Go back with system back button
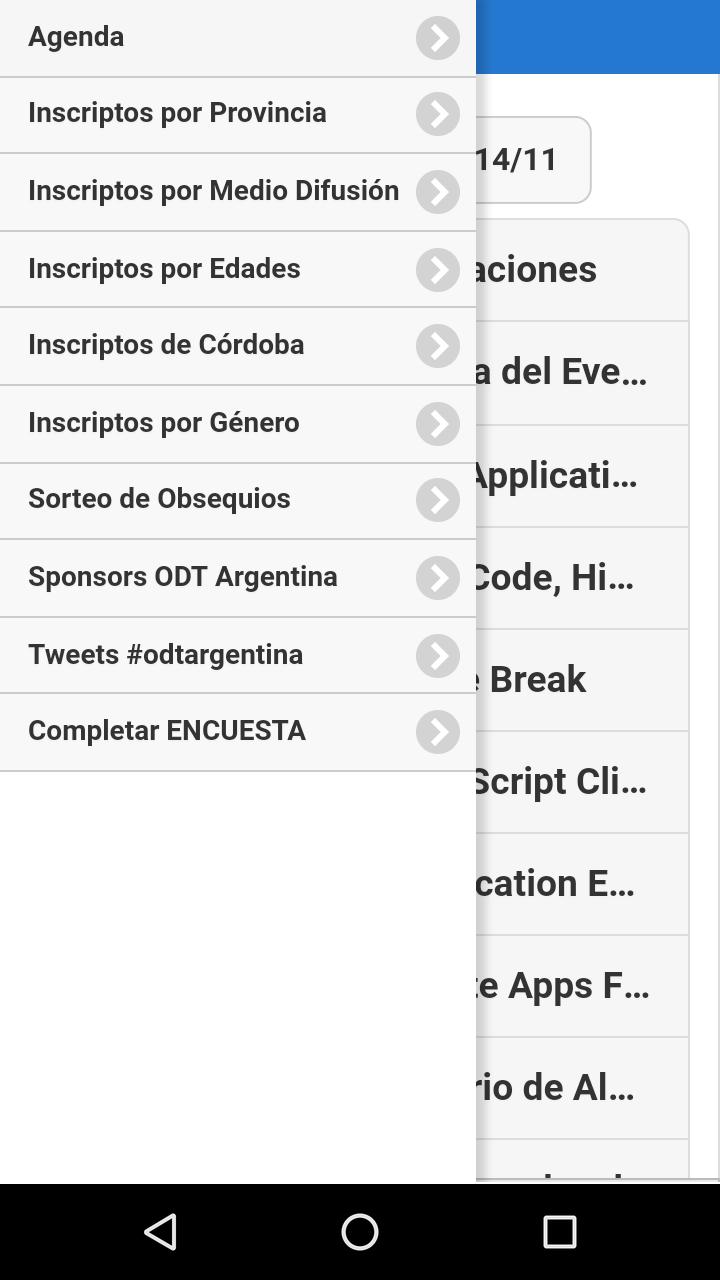This screenshot has height=1280, width=720. click(x=160, y=1232)
